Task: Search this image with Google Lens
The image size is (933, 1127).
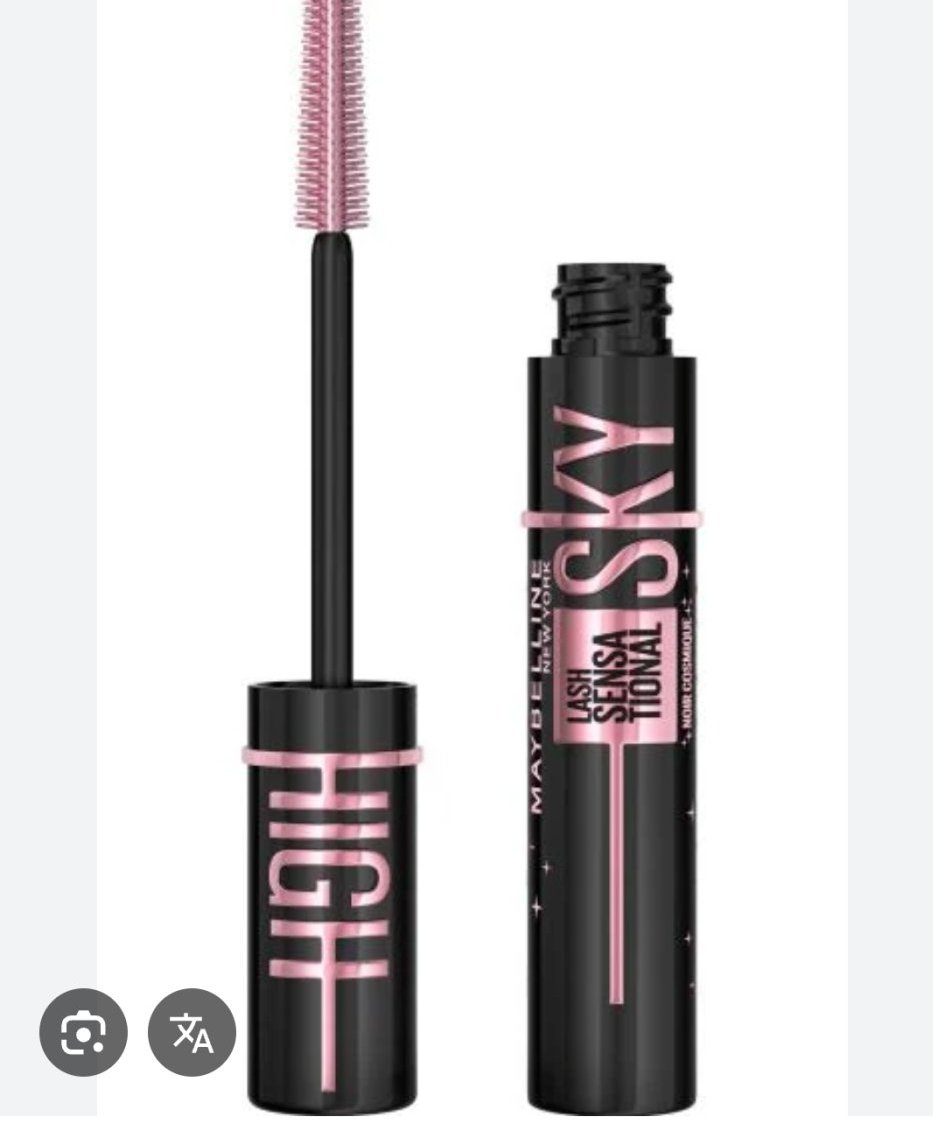Action: (x=83, y=1033)
